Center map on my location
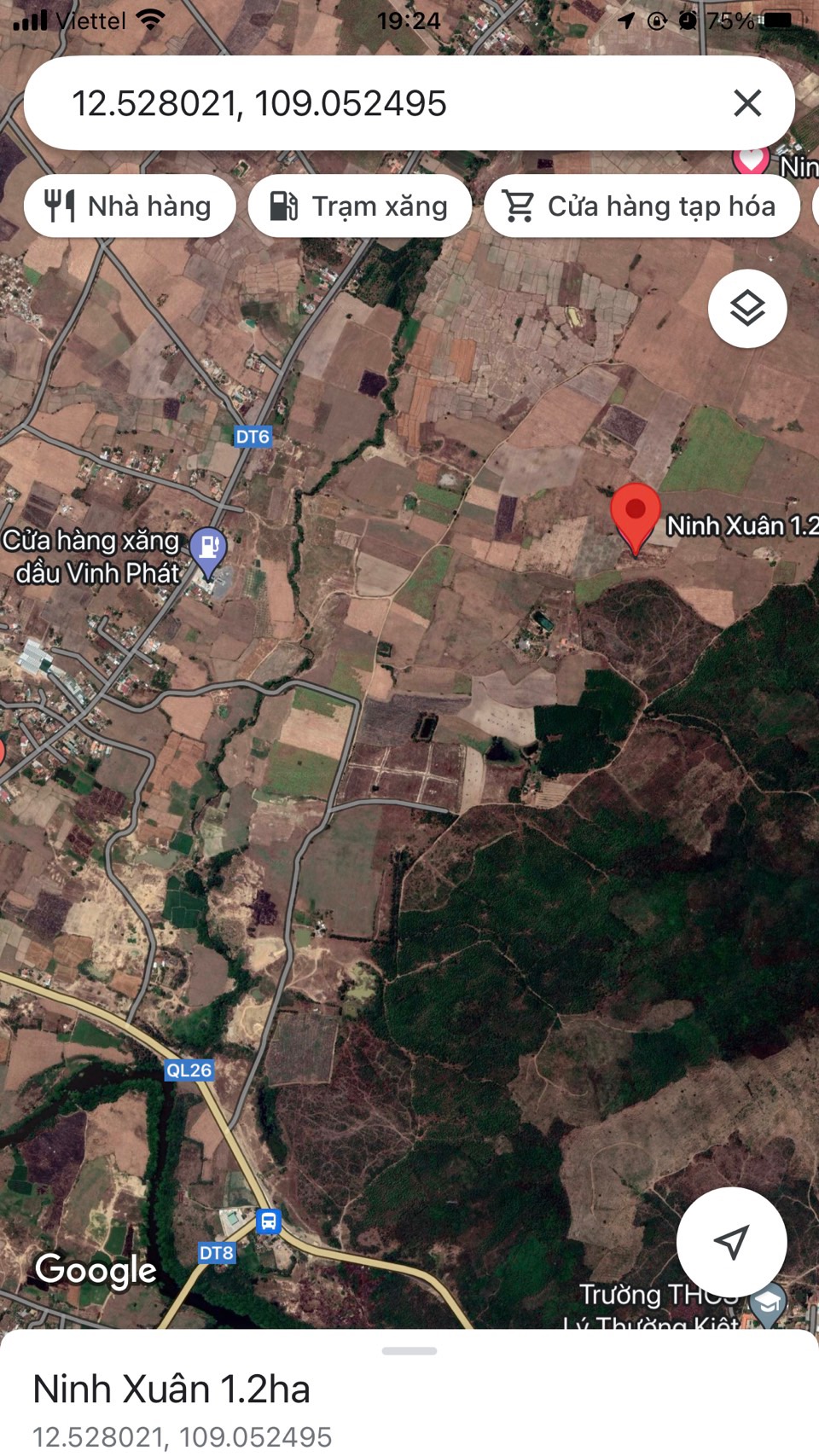 click(x=731, y=1241)
